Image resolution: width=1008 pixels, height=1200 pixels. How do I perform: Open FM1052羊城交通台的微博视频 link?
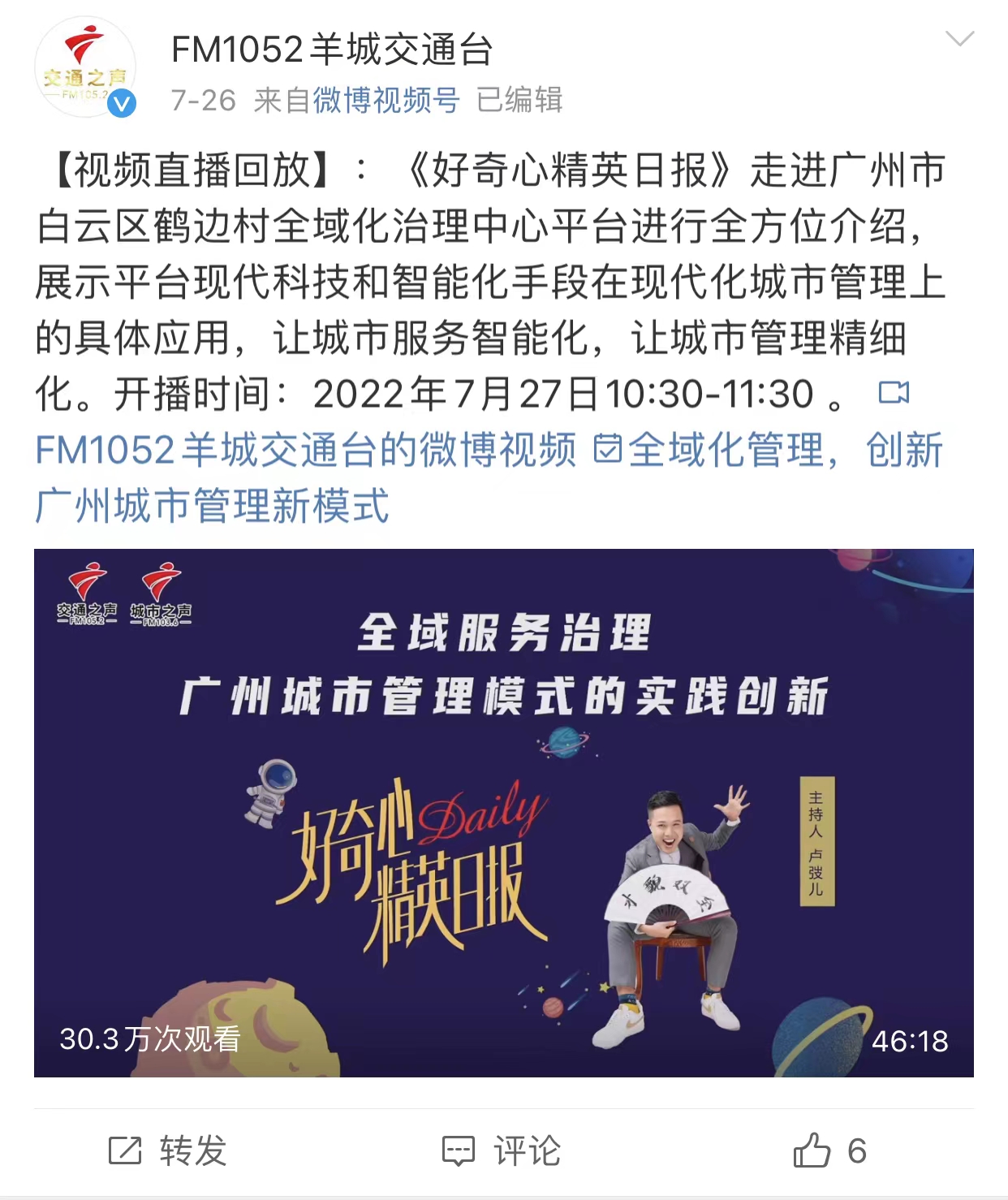click(x=306, y=451)
